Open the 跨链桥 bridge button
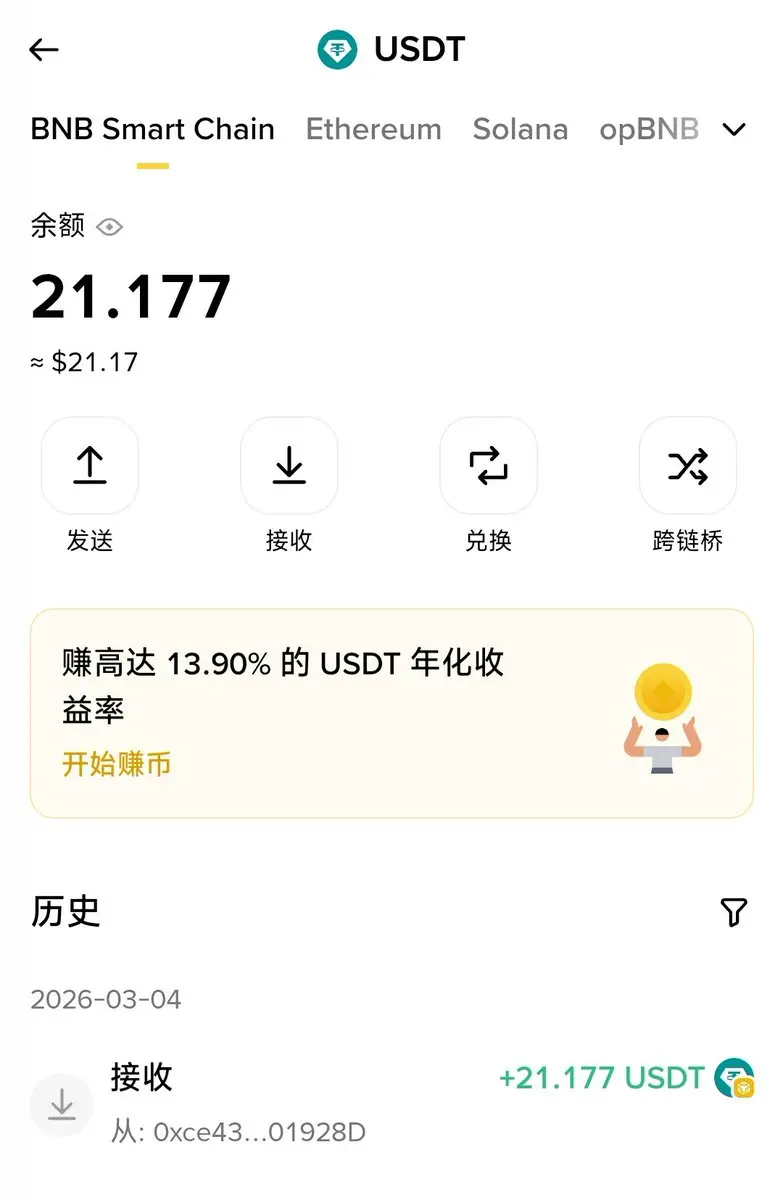 coord(687,466)
